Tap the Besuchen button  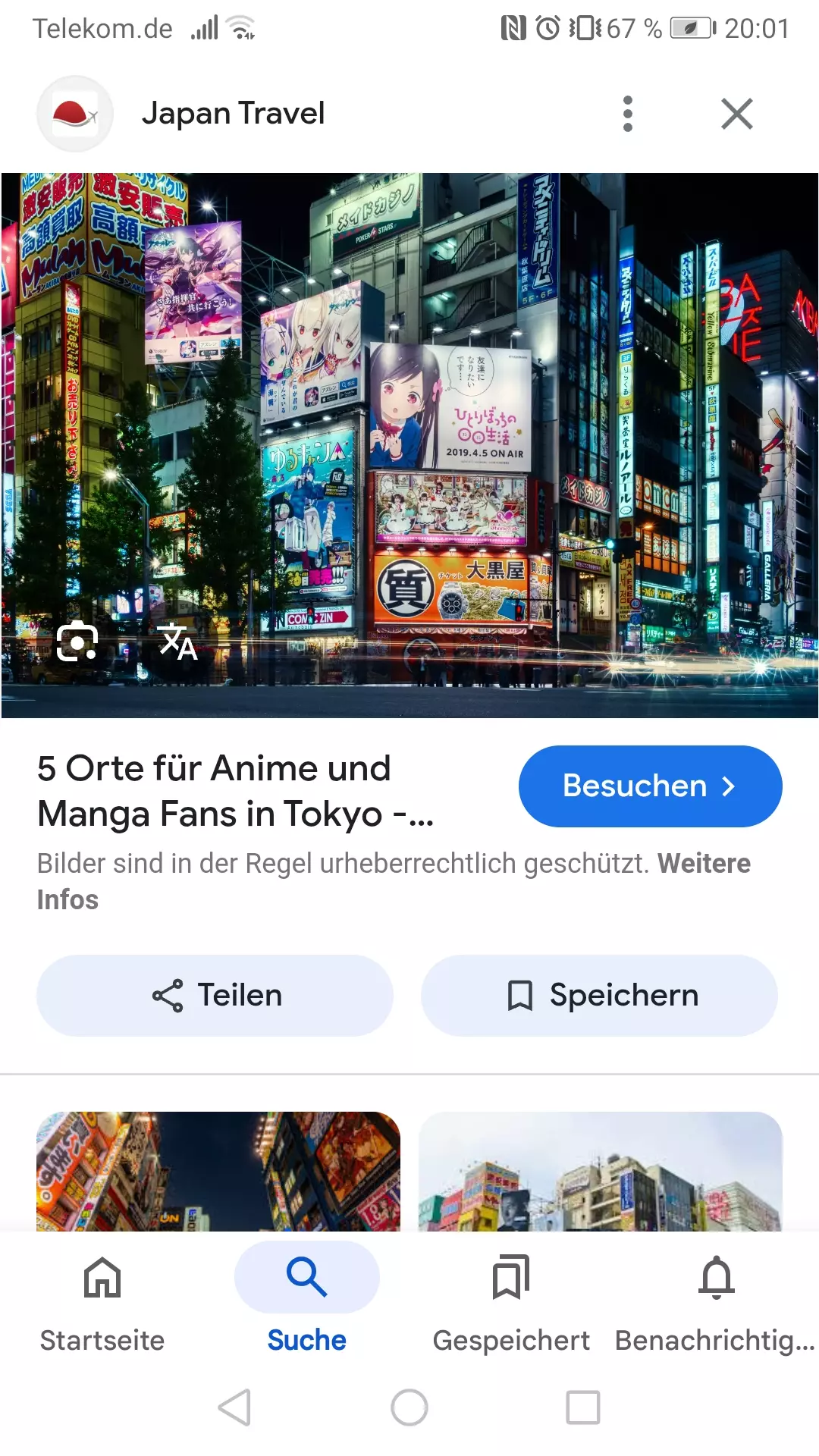click(650, 786)
